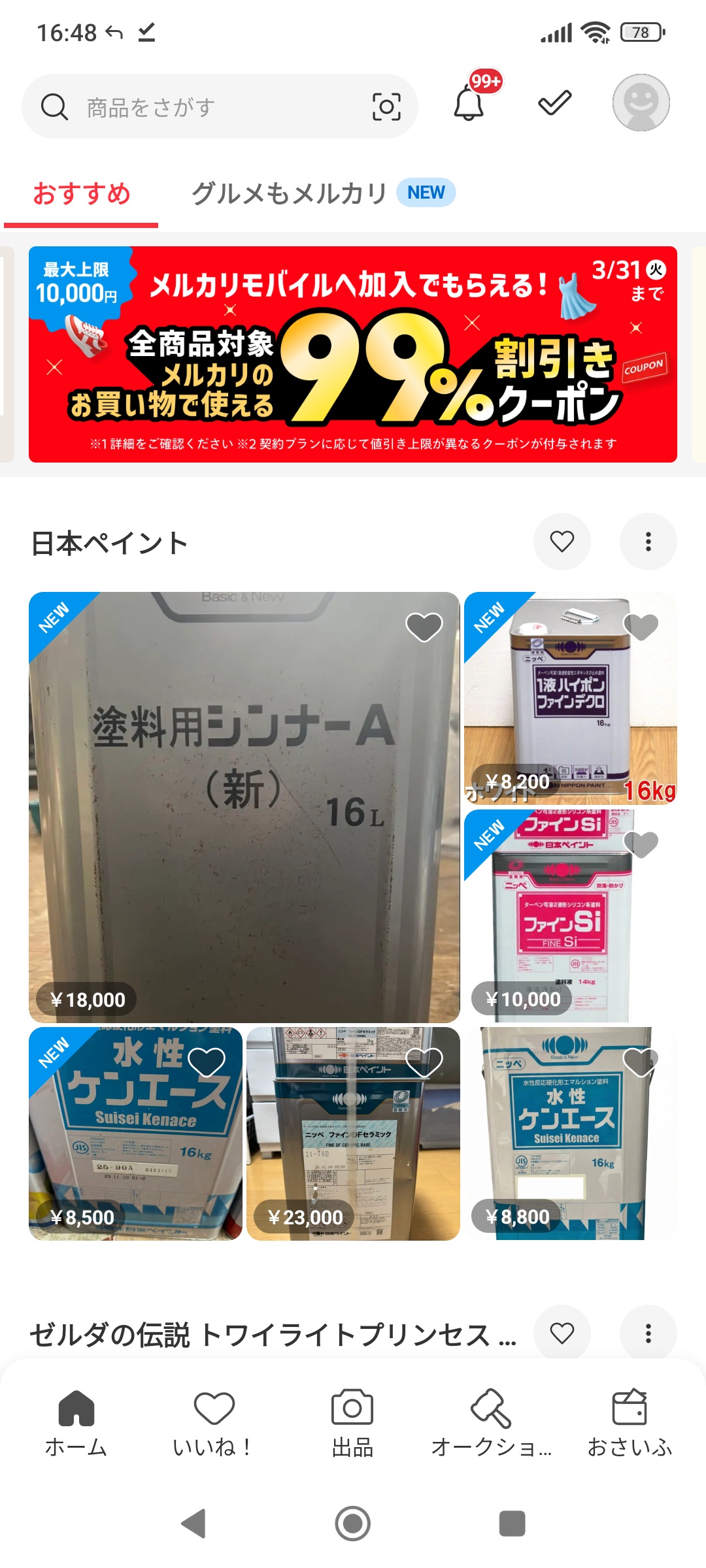Like the ¥8,500 水性ケンエース item
Viewport: 706px width, 1568px height.
click(207, 1062)
